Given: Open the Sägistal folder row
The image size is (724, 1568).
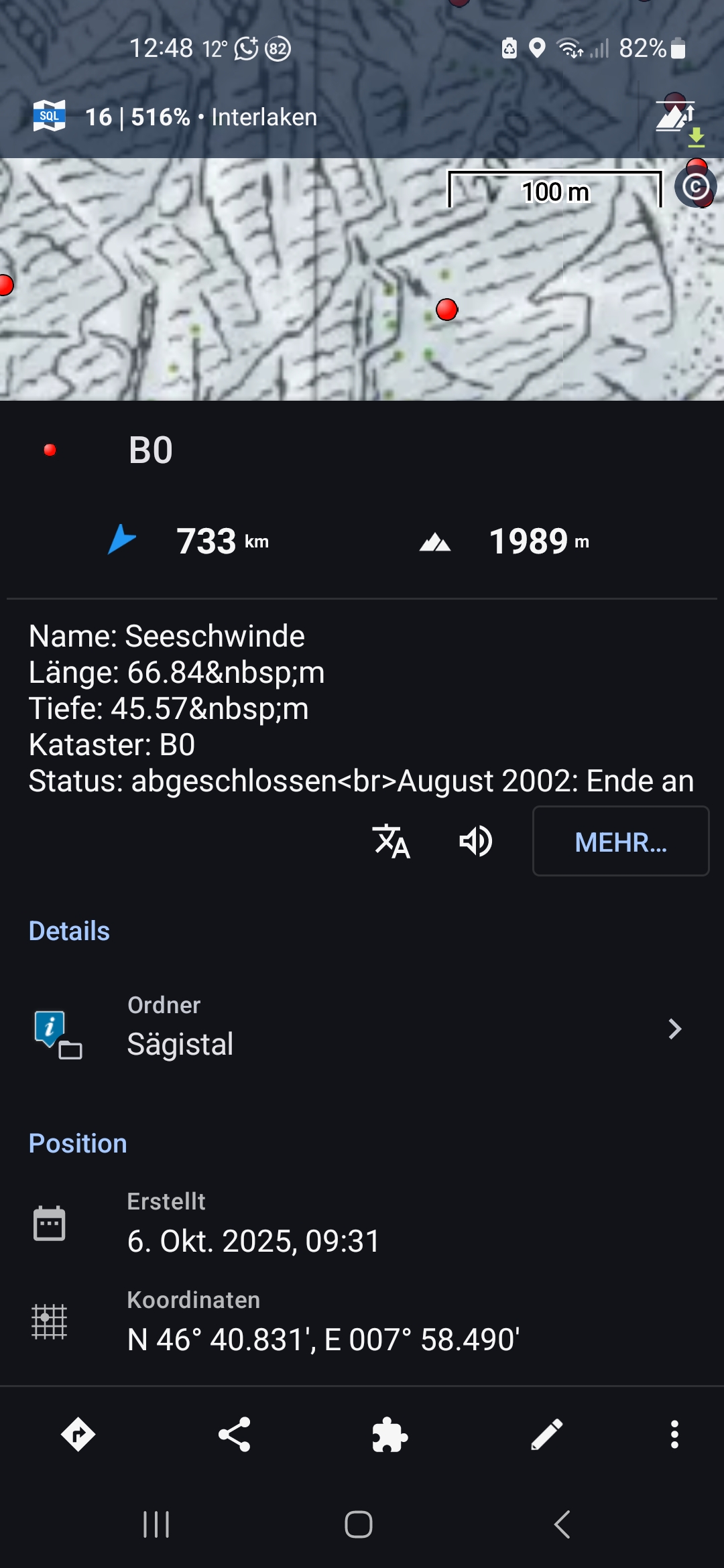Looking at the screenshot, I should (x=362, y=1028).
